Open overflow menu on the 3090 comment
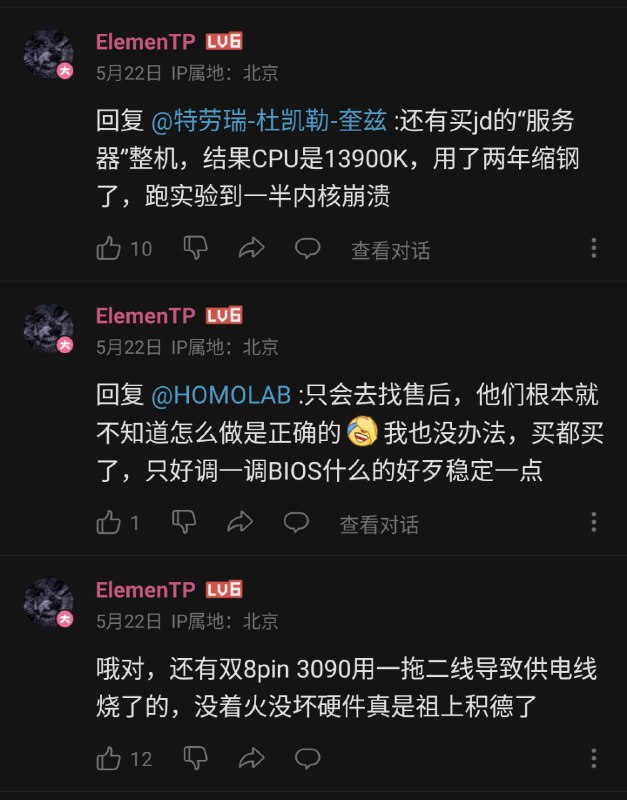Screen dimensions: 627x800 [x=594, y=758]
